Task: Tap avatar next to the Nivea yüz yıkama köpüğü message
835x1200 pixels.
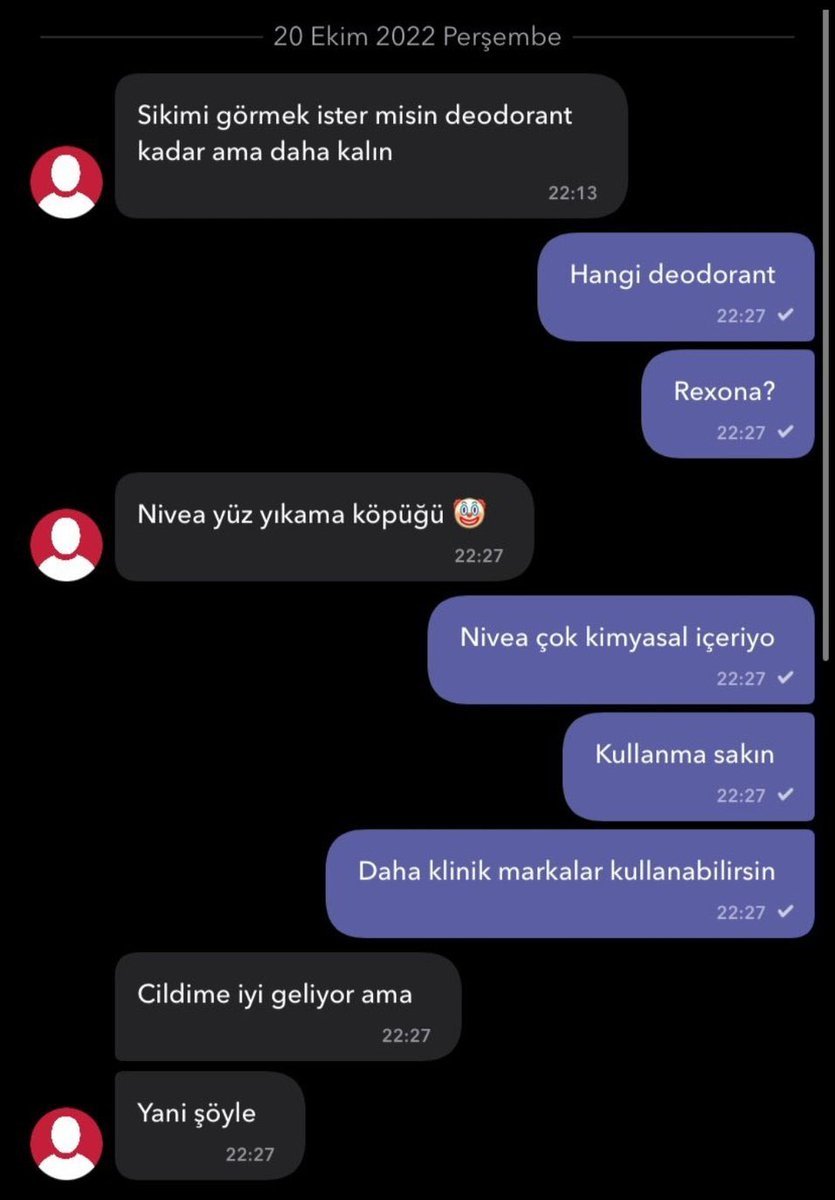Action: [x=66, y=545]
